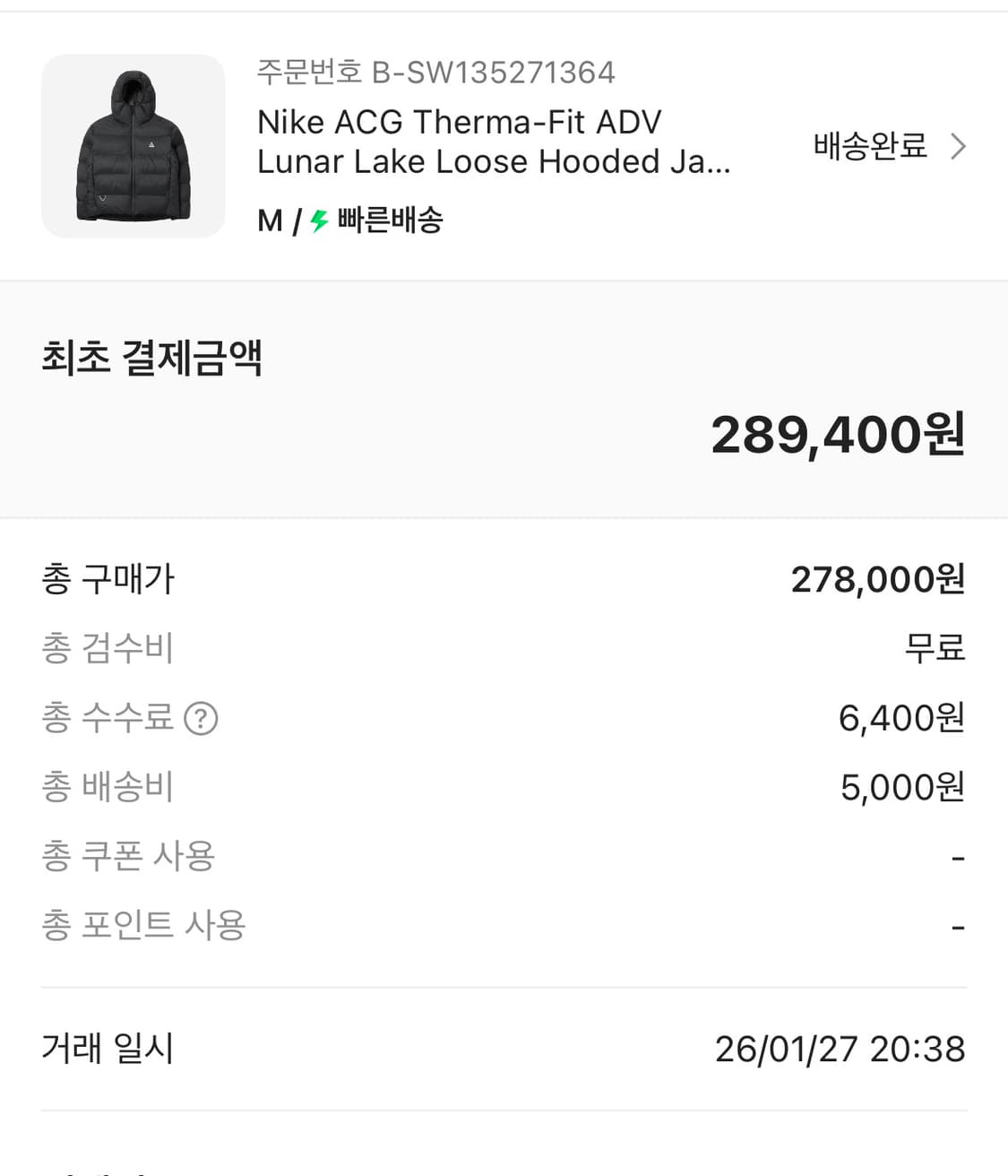Image resolution: width=1008 pixels, height=1176 pixels.
Task: Open the Nike ACG jacket product title
Action: coord(493,142)
